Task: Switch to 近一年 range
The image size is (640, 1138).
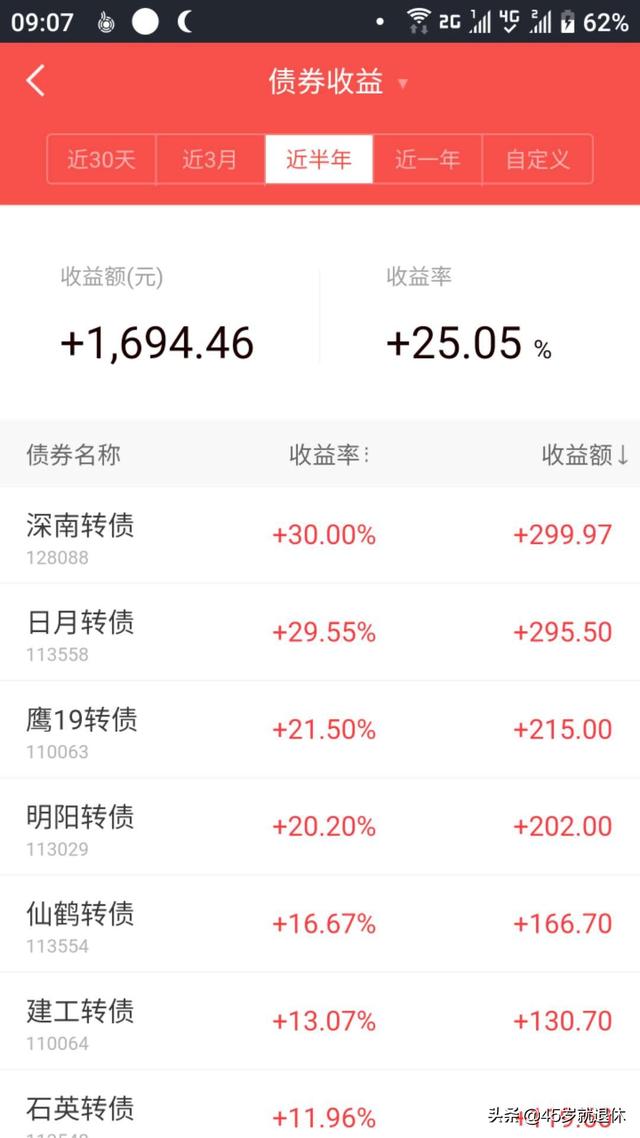Action: [427, 159]
